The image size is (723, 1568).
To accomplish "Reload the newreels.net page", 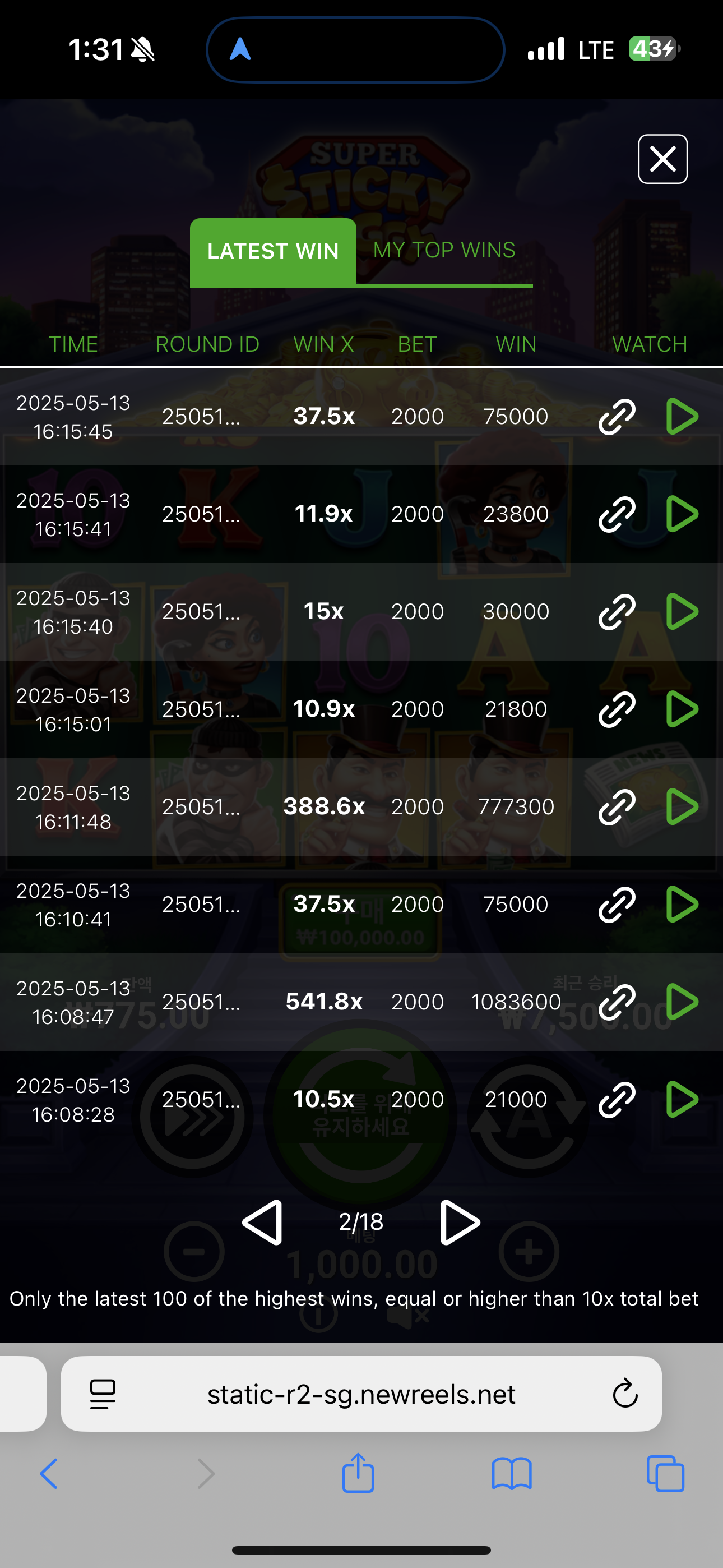I will 624,1393.
